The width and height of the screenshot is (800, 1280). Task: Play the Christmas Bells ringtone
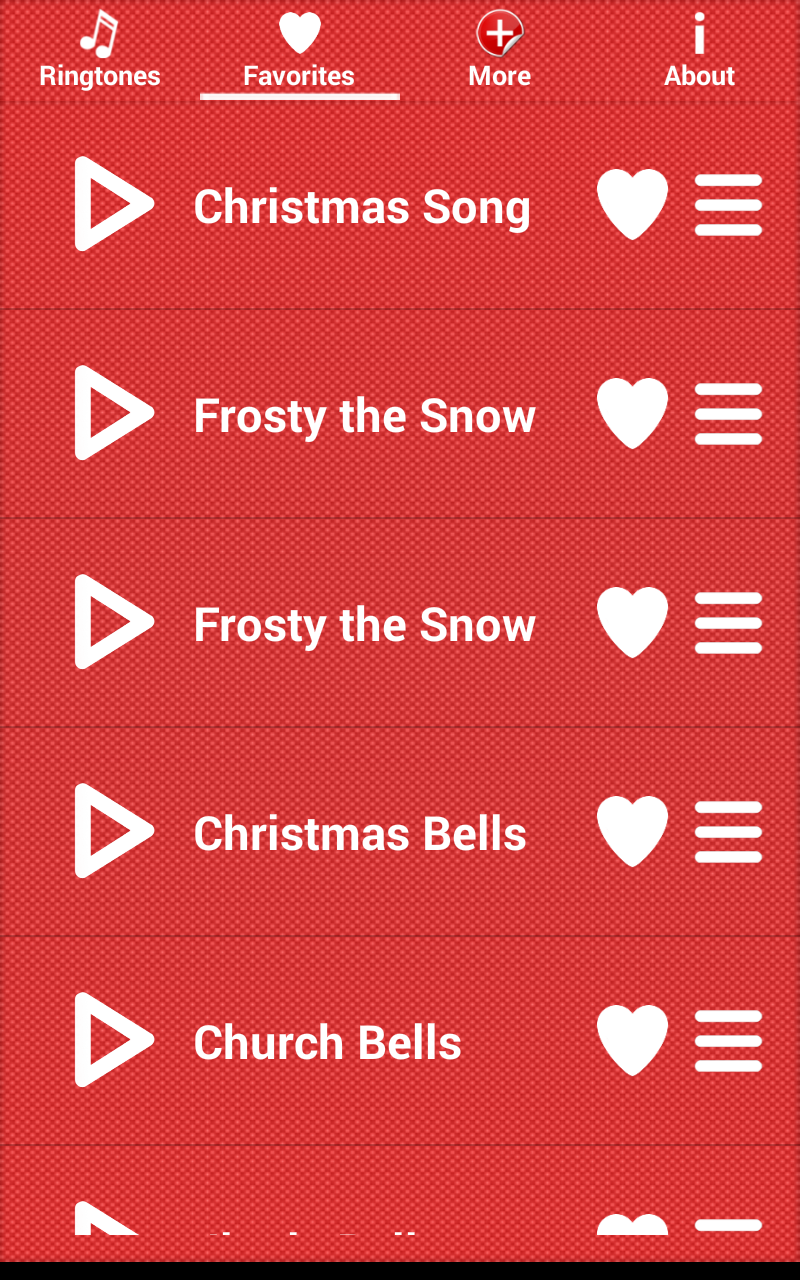click(112, 831)
